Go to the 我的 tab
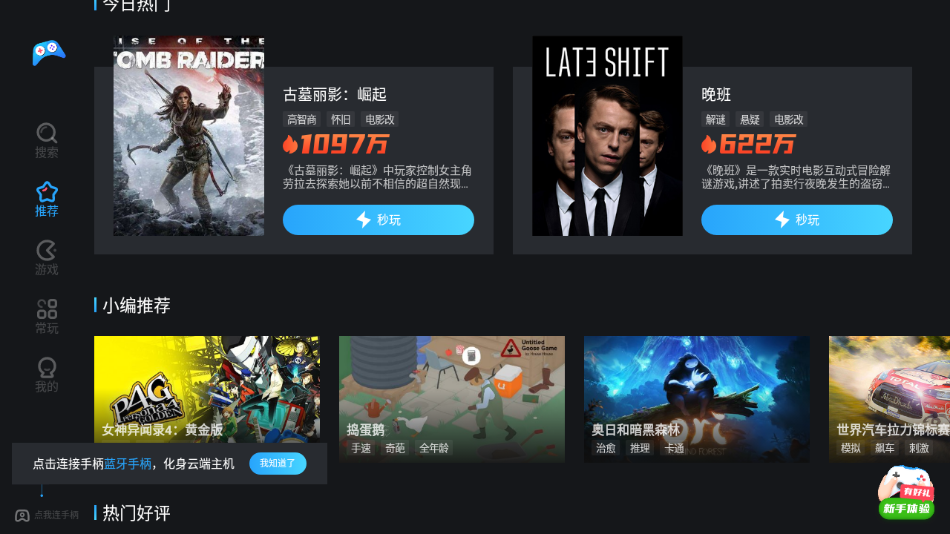 pyautogui.click(x=47, y=374)
